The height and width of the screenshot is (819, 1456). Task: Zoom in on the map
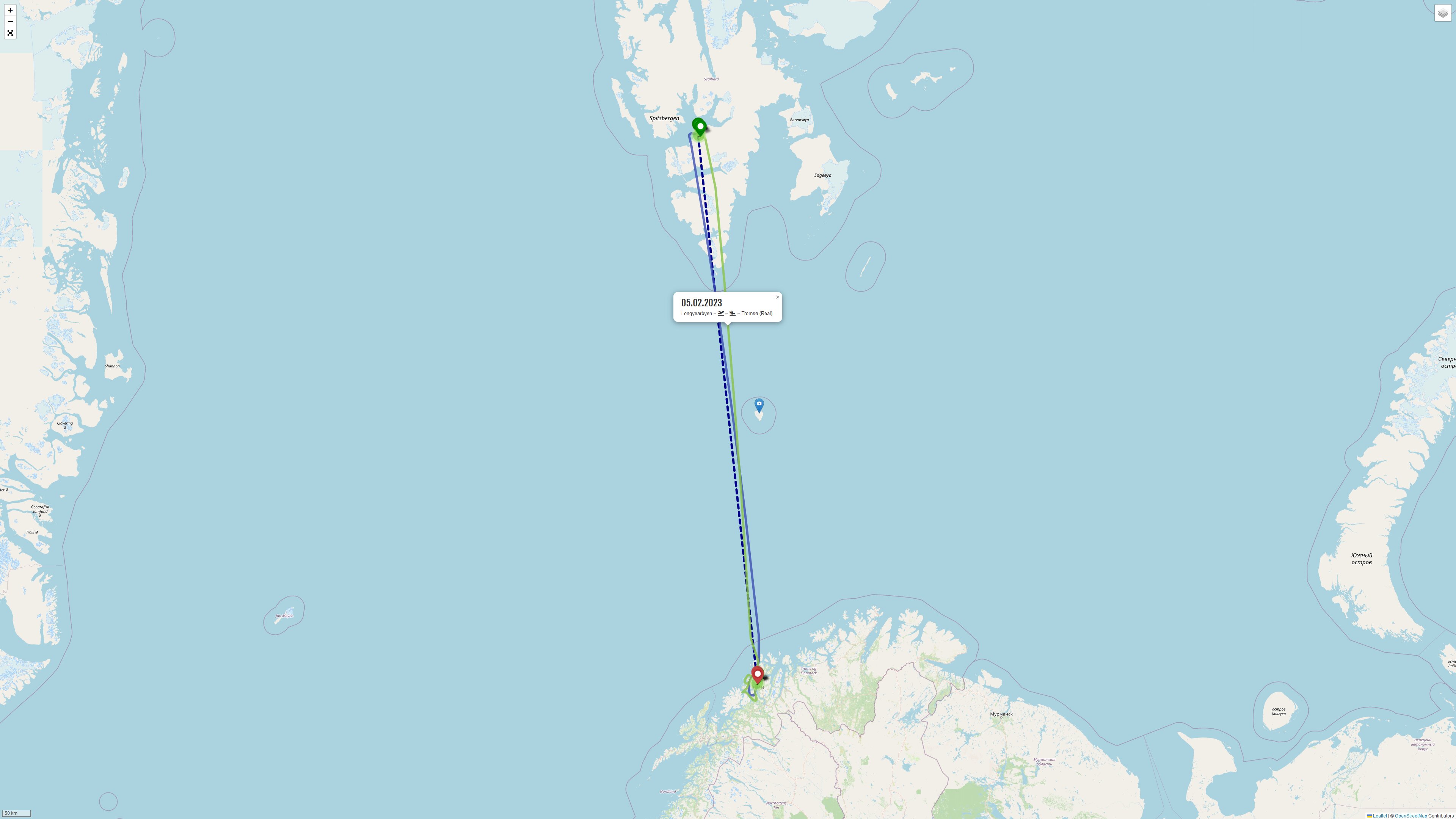click(x=10, y=10)
